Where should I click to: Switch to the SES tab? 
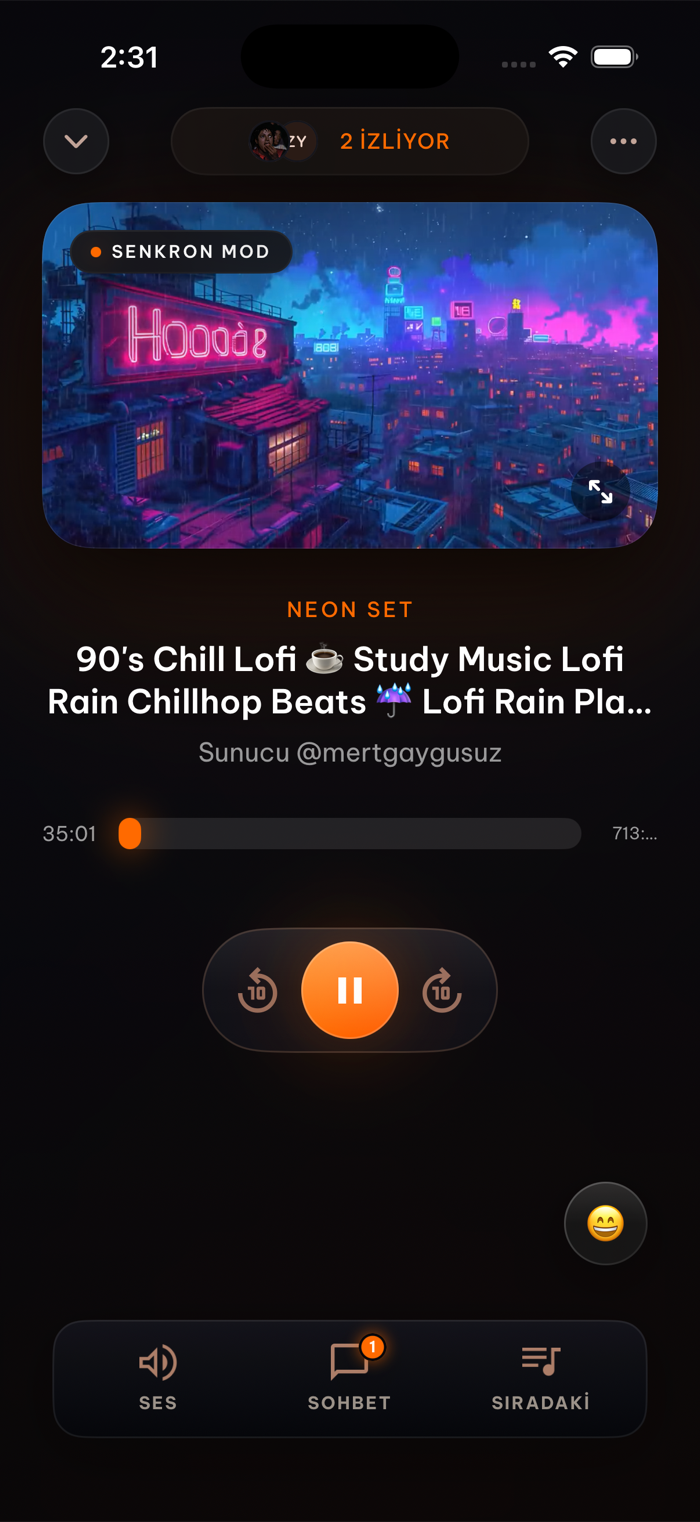point(158,1378)
